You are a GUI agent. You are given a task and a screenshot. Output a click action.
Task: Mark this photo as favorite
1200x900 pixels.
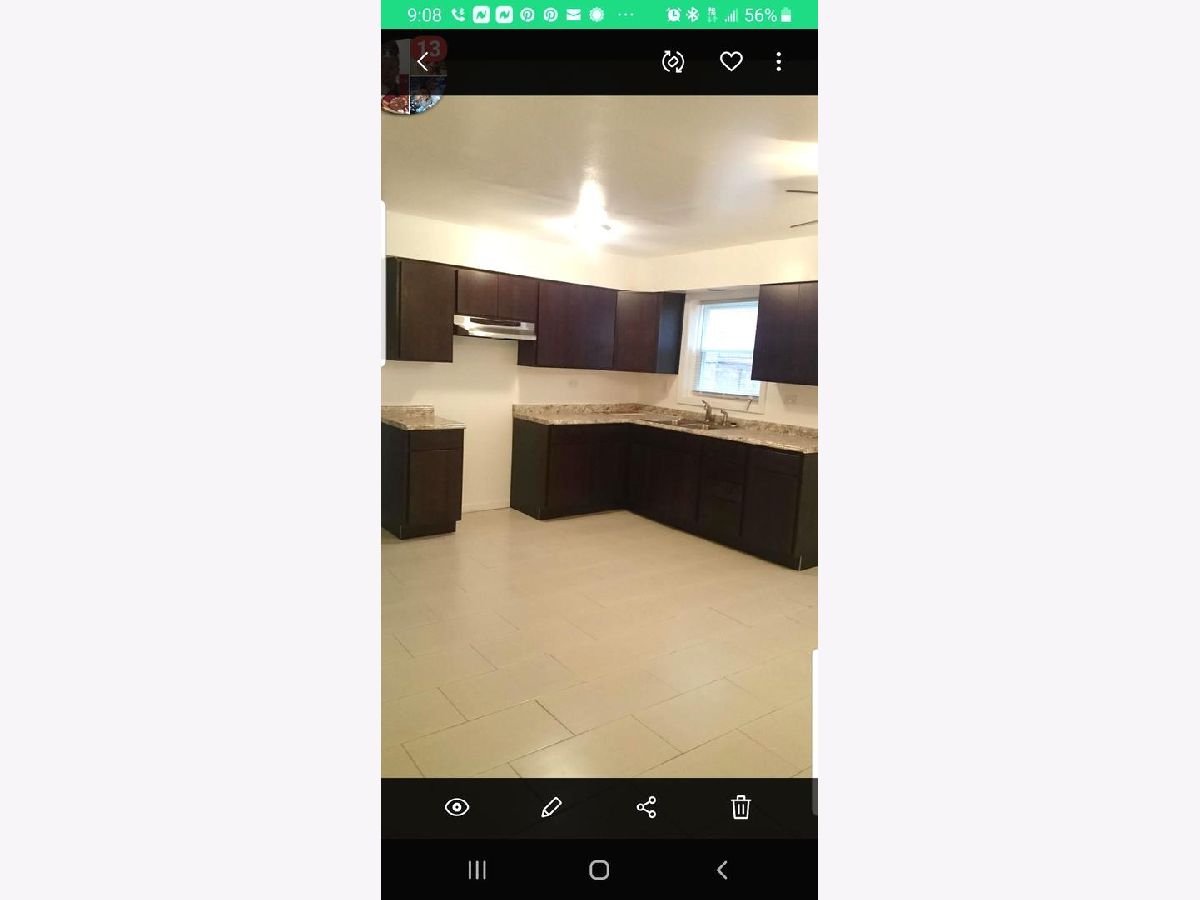pyautogui.click(x=731, y=62)
